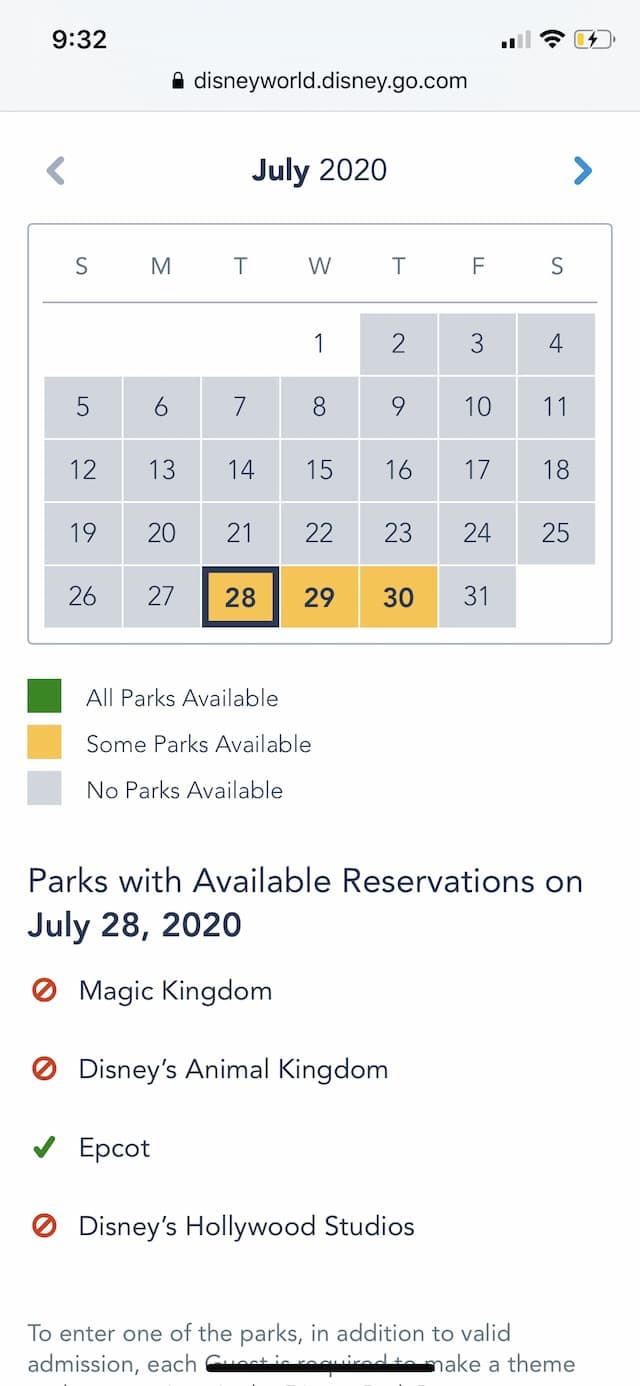Select July 28 on the calendar
This screenshot has width=640, height=1386.
click(240, 597)
